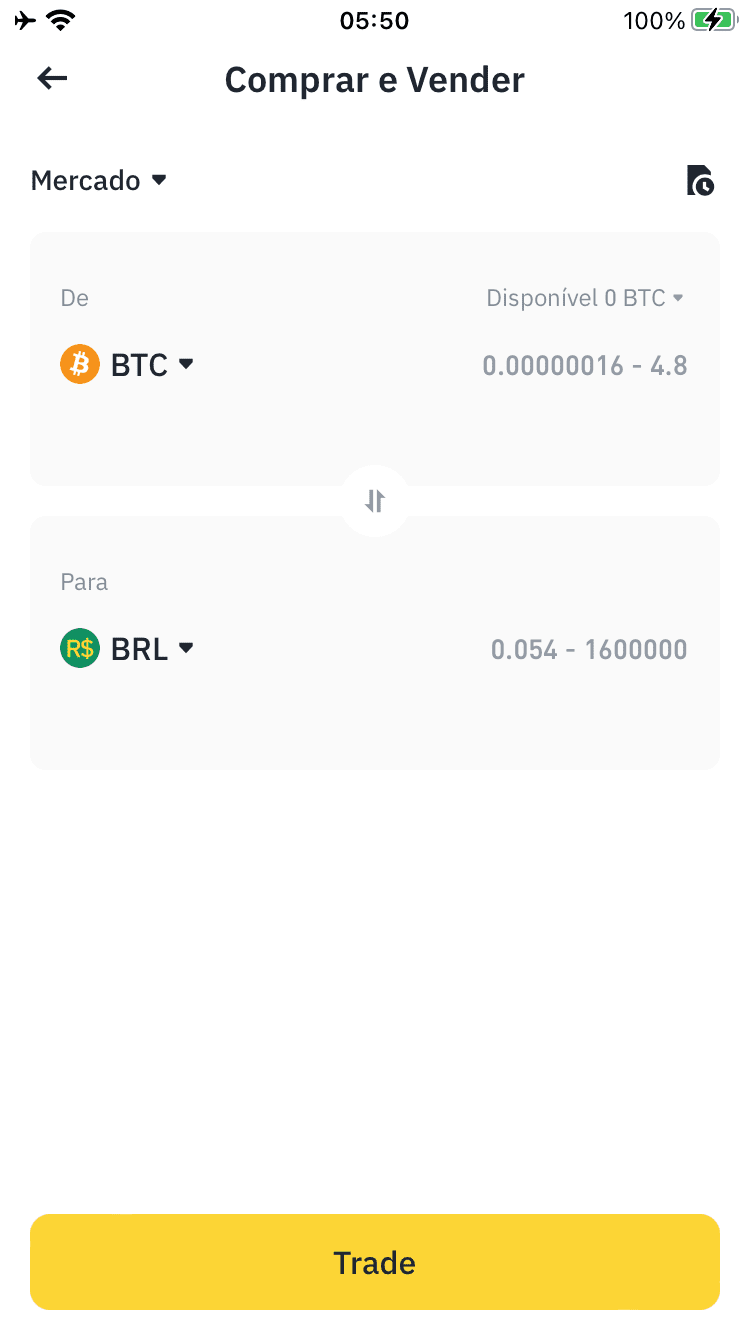
Task: Enter the BRL amount to receive
Action: coord(588,650)
